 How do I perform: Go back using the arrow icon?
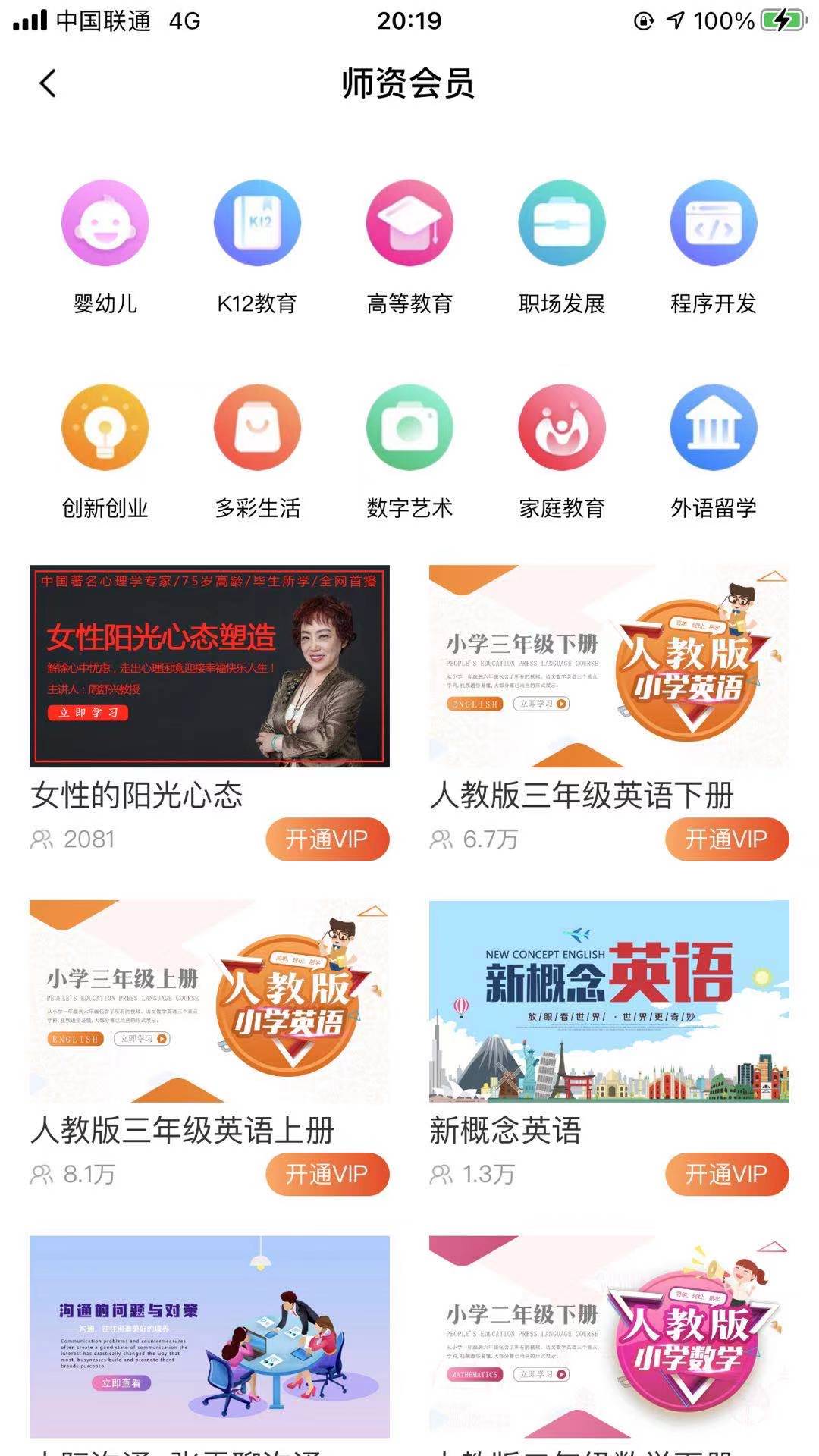pyautogui.click(x=48, y=83)
